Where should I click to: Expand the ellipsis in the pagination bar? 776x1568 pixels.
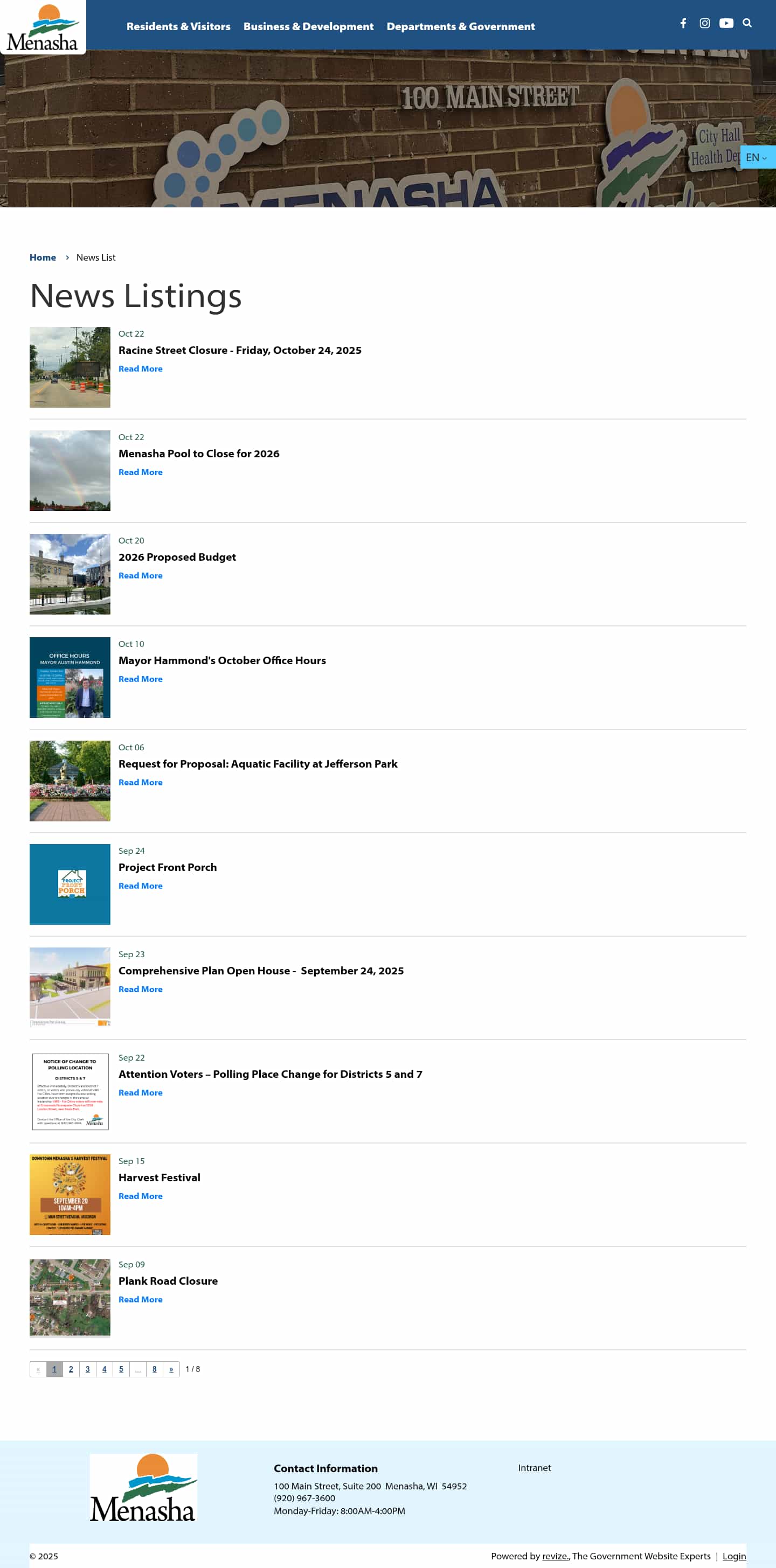pos(138,1369)
